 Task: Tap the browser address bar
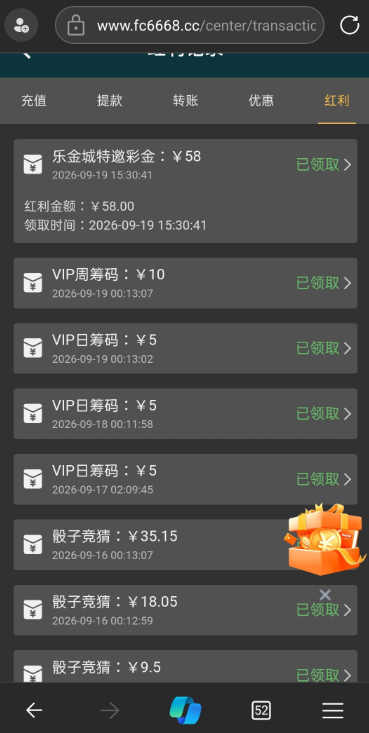[x=190, y=25]
